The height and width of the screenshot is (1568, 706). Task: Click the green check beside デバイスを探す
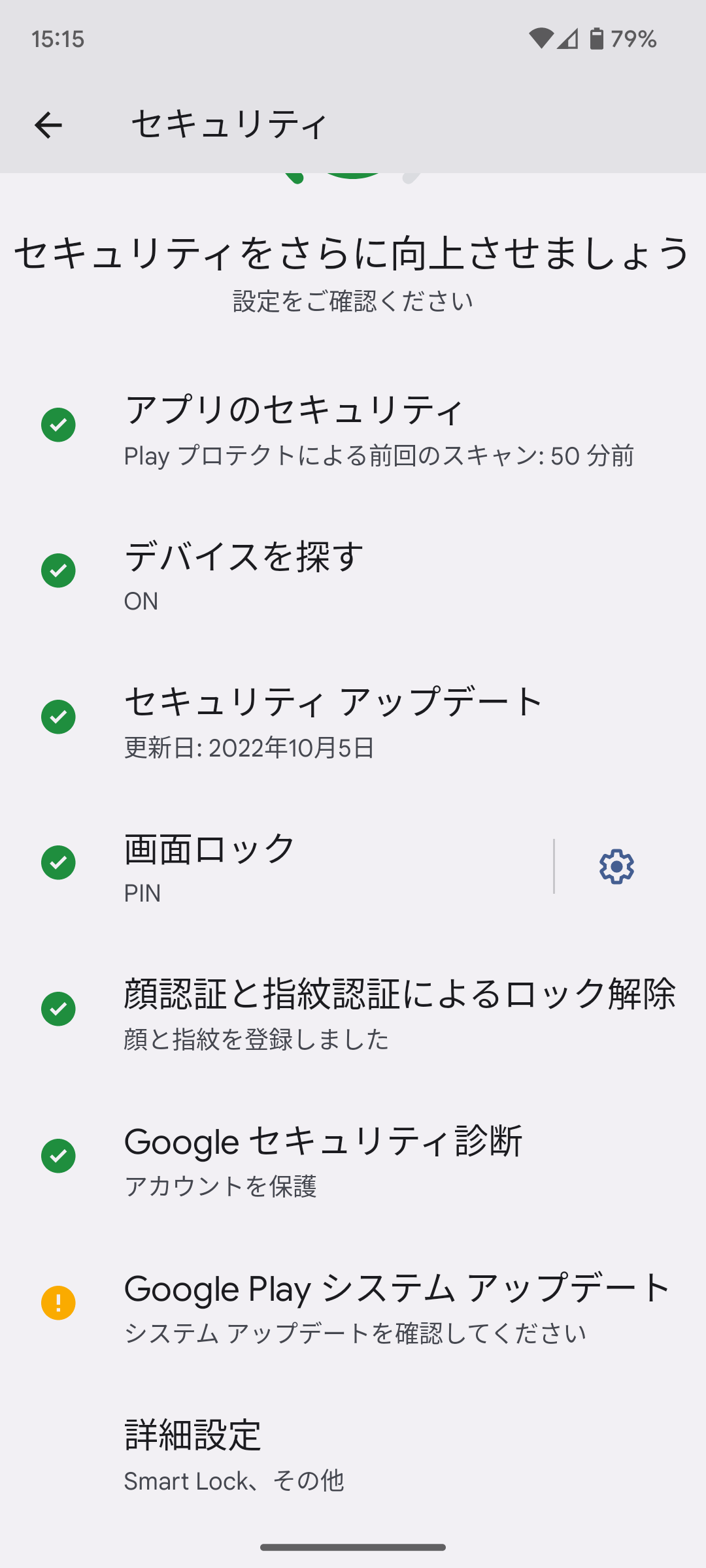pyautogui.click(x=58, y=571)
